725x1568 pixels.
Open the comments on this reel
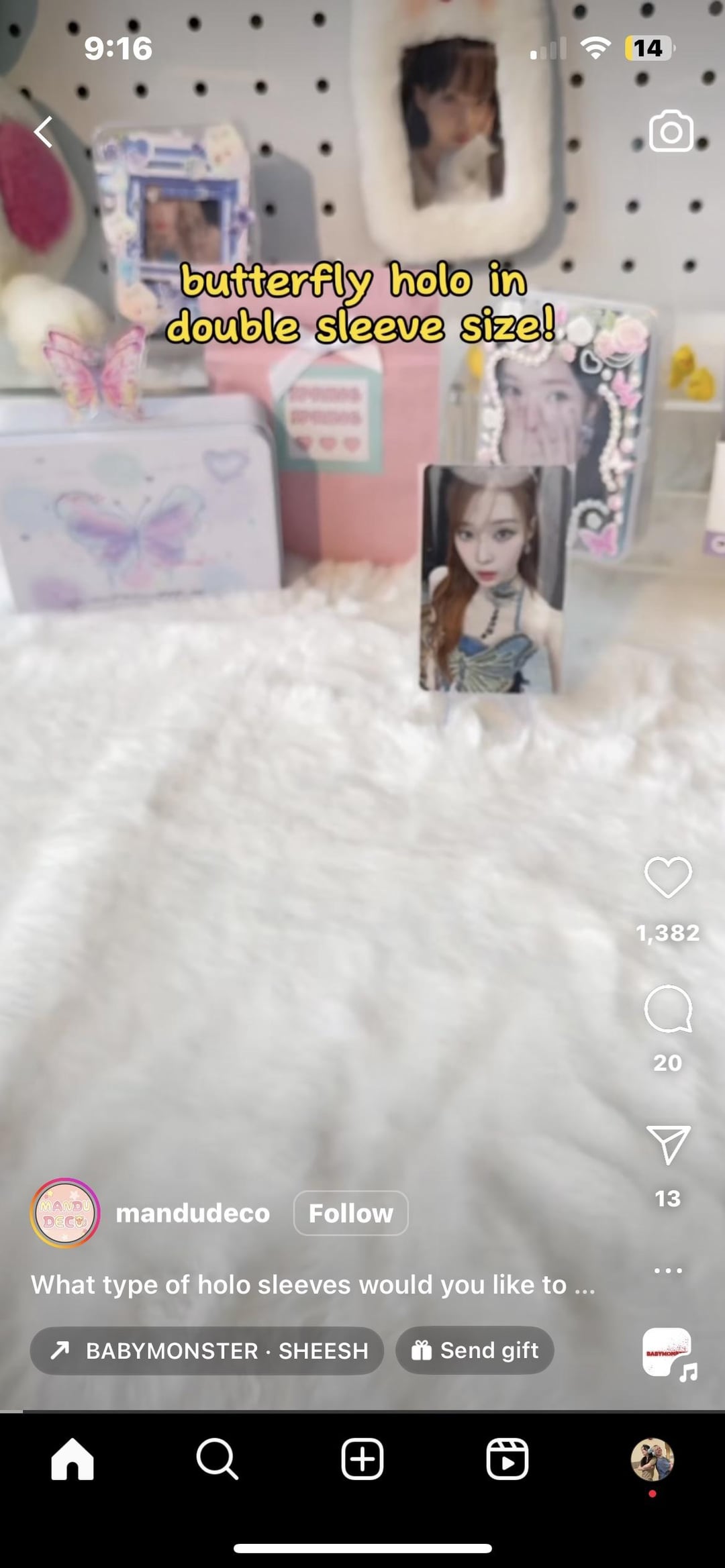click(668, 1008)
